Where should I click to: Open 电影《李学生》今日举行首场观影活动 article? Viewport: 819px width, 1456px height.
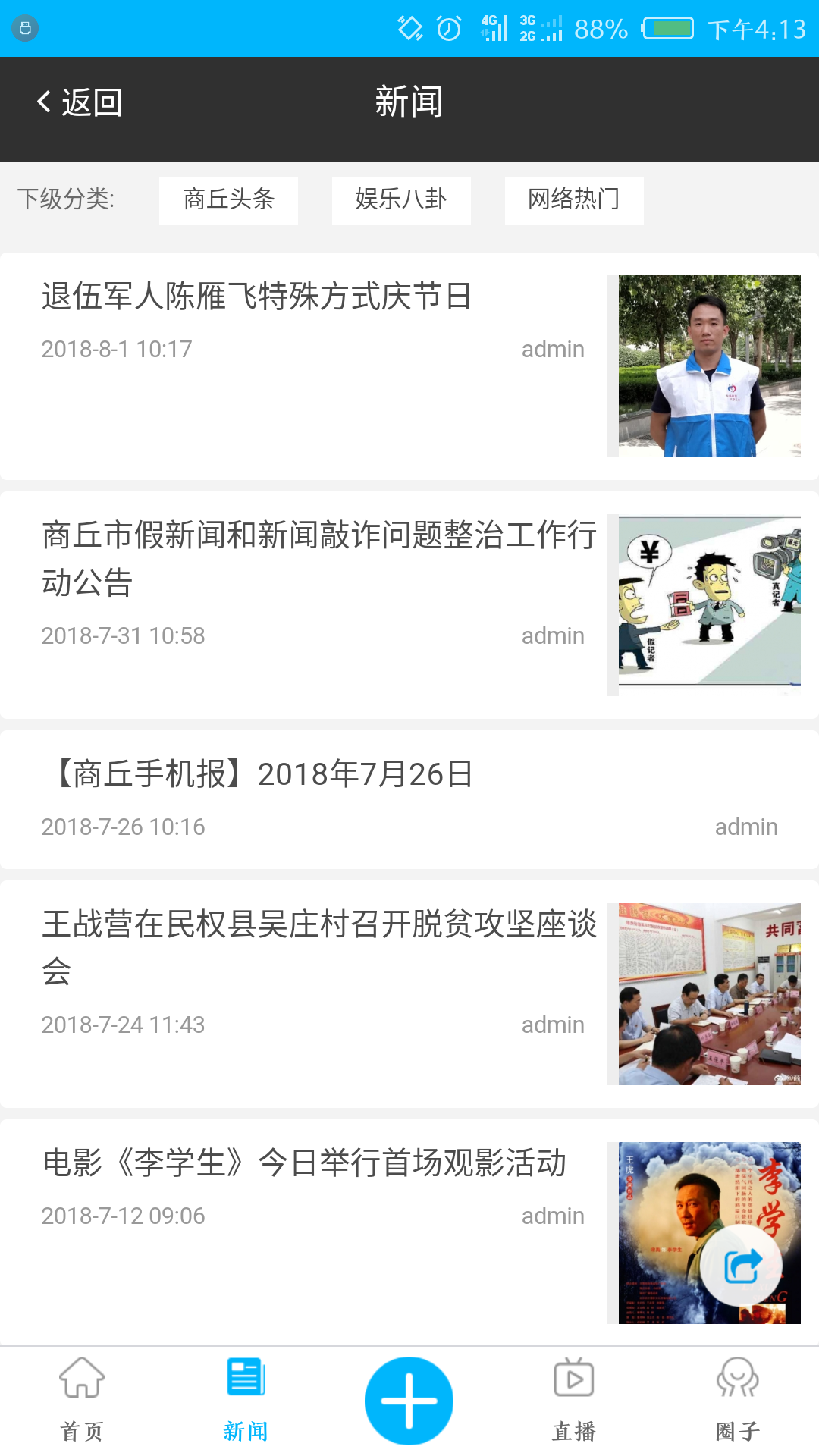pyautogui.click(x=303, y=1163)
